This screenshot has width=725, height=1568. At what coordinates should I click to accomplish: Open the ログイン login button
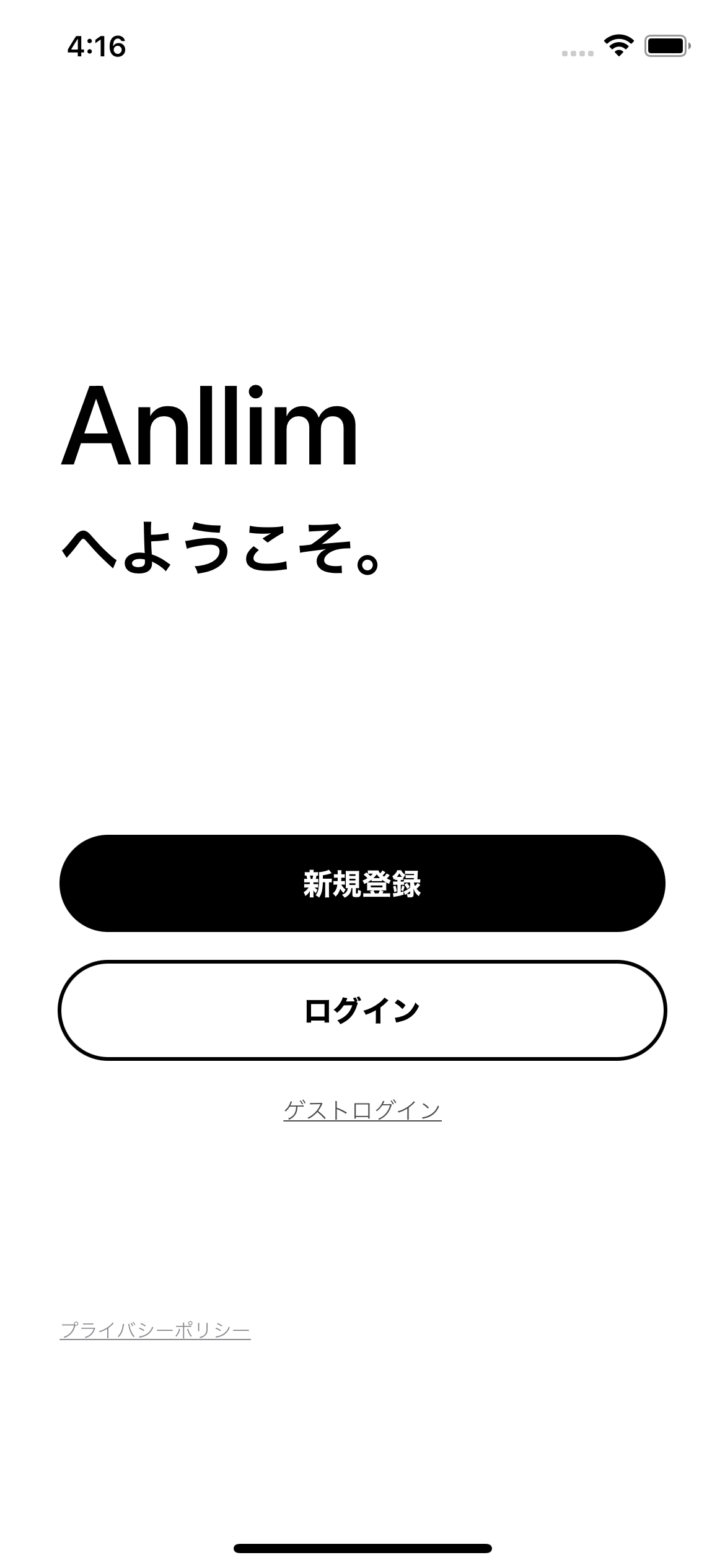[x=362, y=1011]
